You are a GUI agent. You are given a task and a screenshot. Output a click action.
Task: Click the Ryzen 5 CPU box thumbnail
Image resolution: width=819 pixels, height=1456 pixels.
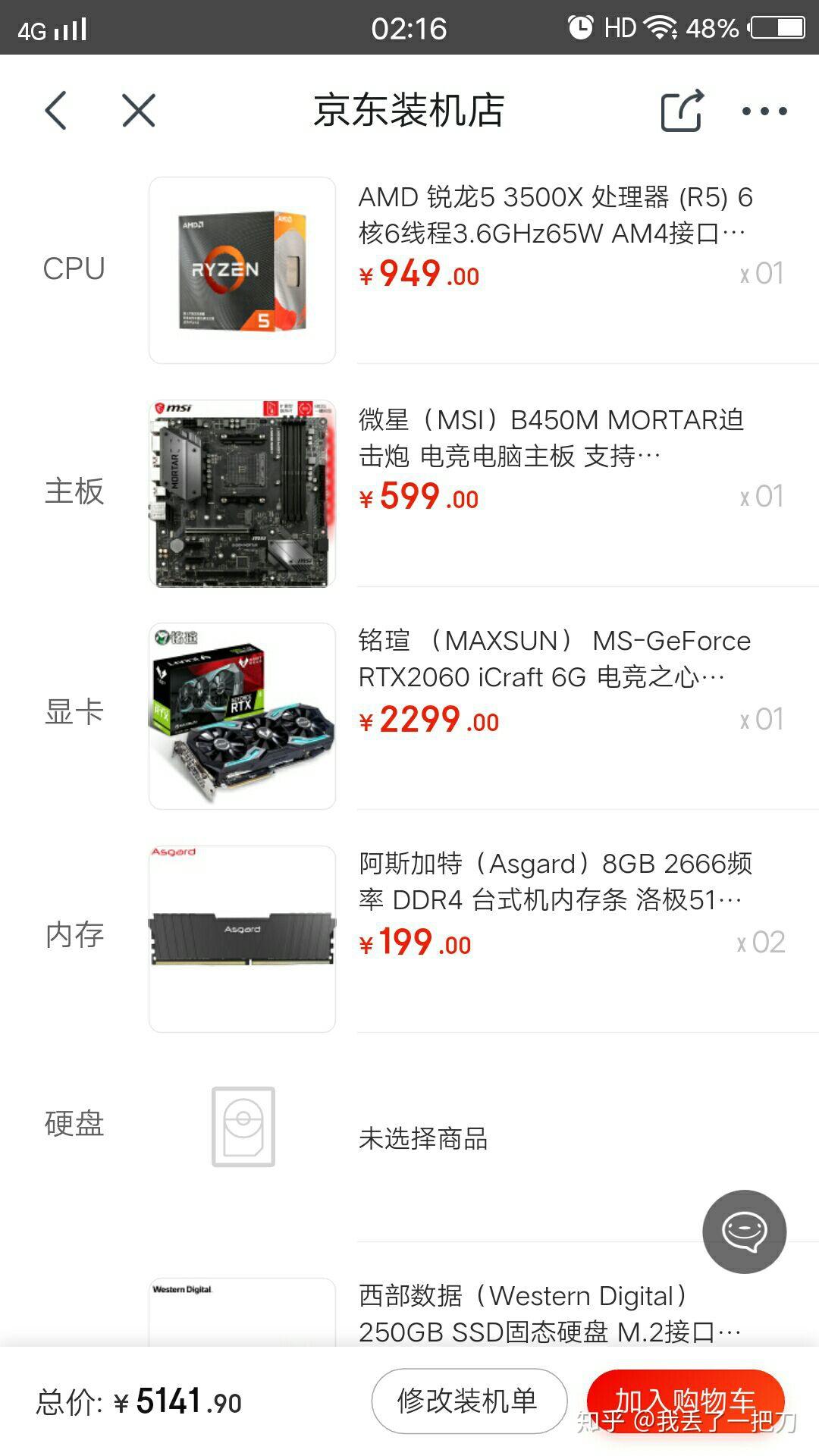242,267
